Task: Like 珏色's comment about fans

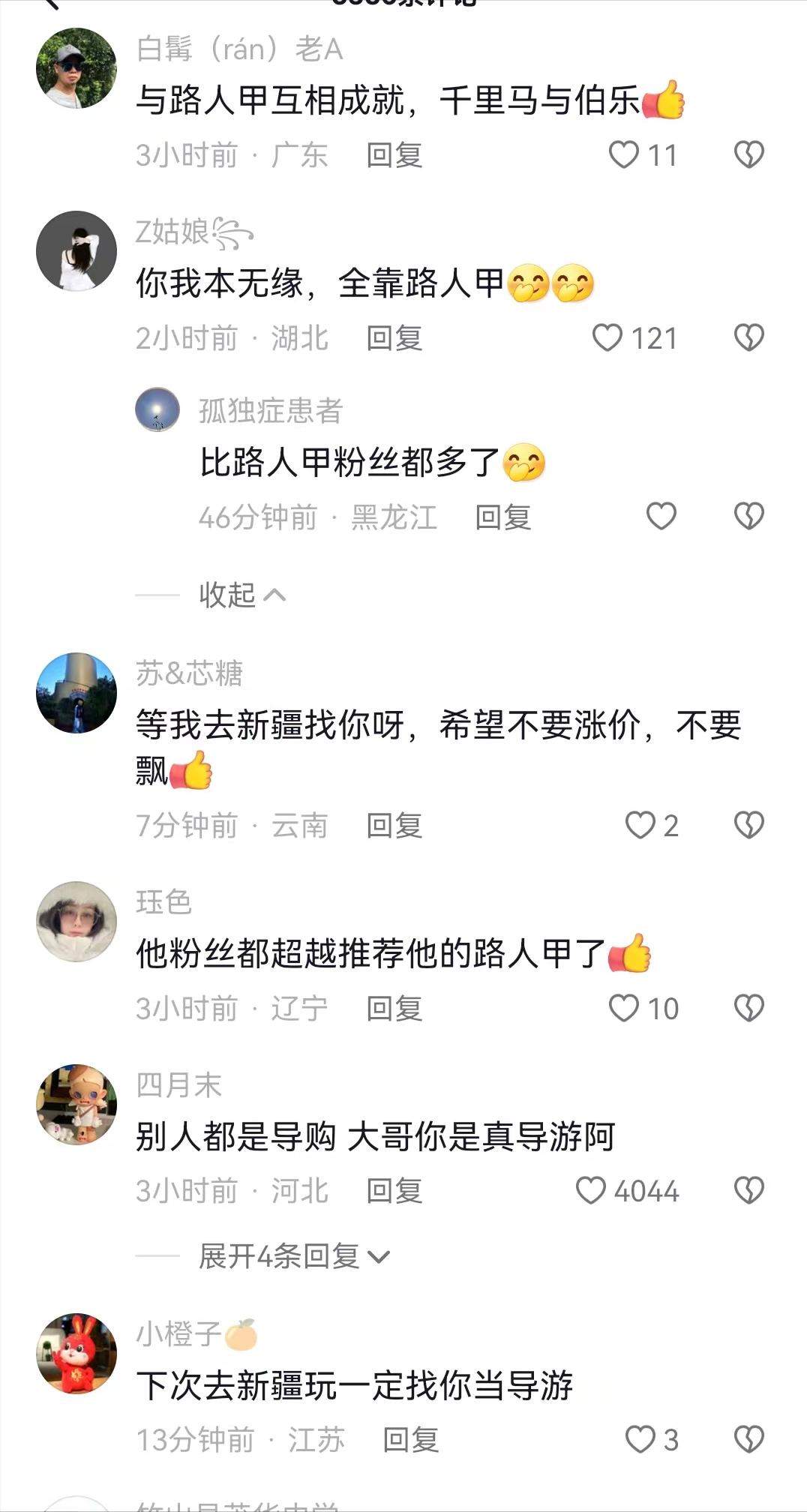Action: [624, 1009]
